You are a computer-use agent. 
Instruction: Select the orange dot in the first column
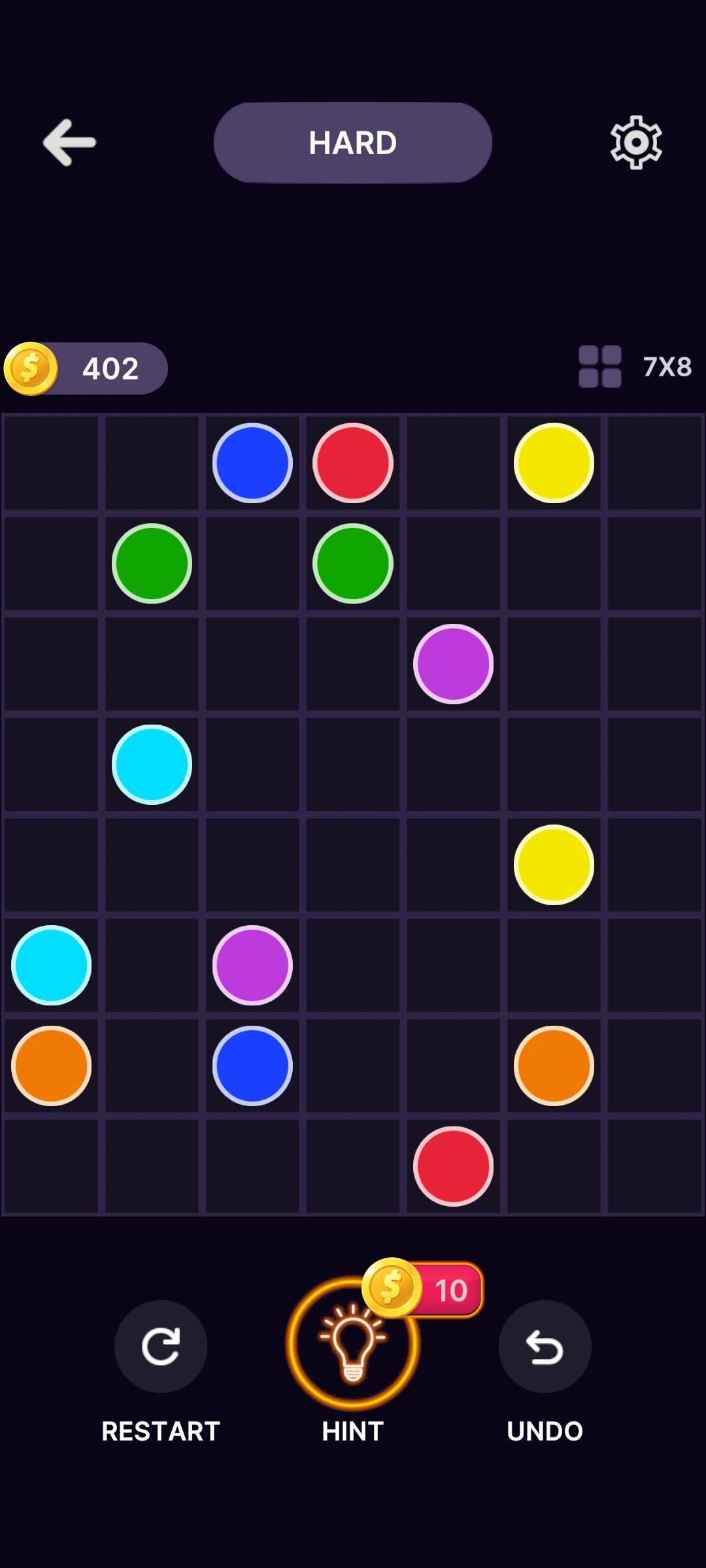(x=51, y=1066)
